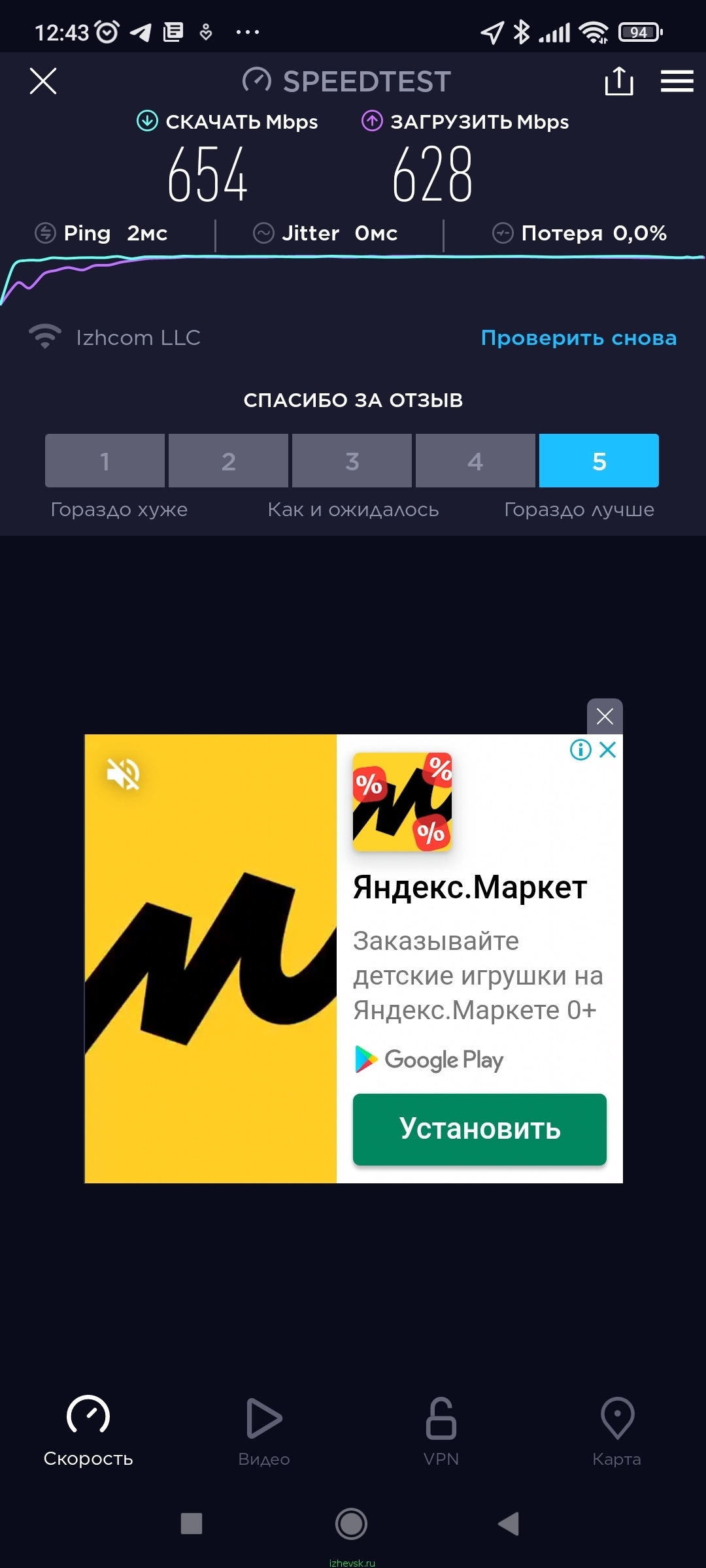The image size is (706, 1568).
Task: Go to the Карта tab
Action: (x=617, y=1431)
